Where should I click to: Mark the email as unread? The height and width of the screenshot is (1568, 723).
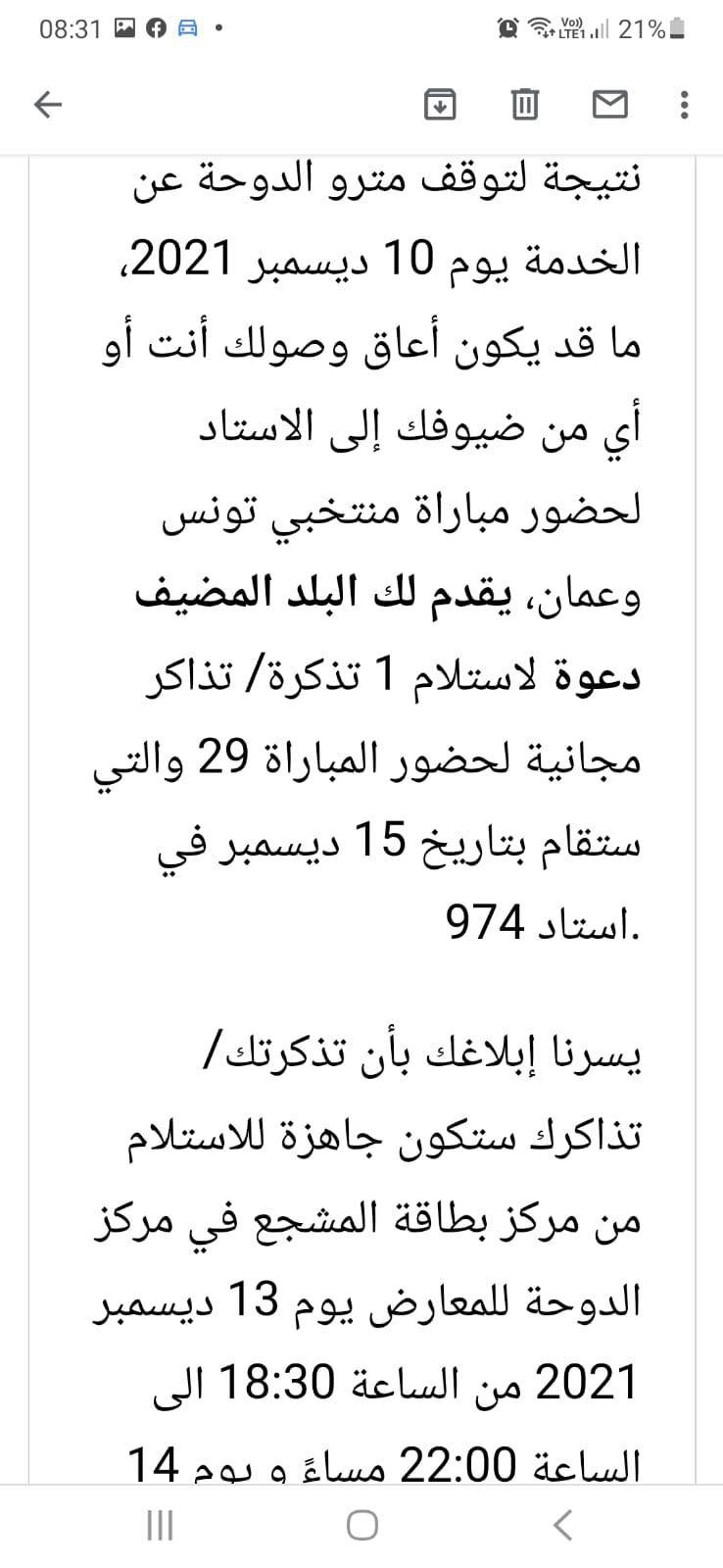pyautogui.click(x=610, y=104)
